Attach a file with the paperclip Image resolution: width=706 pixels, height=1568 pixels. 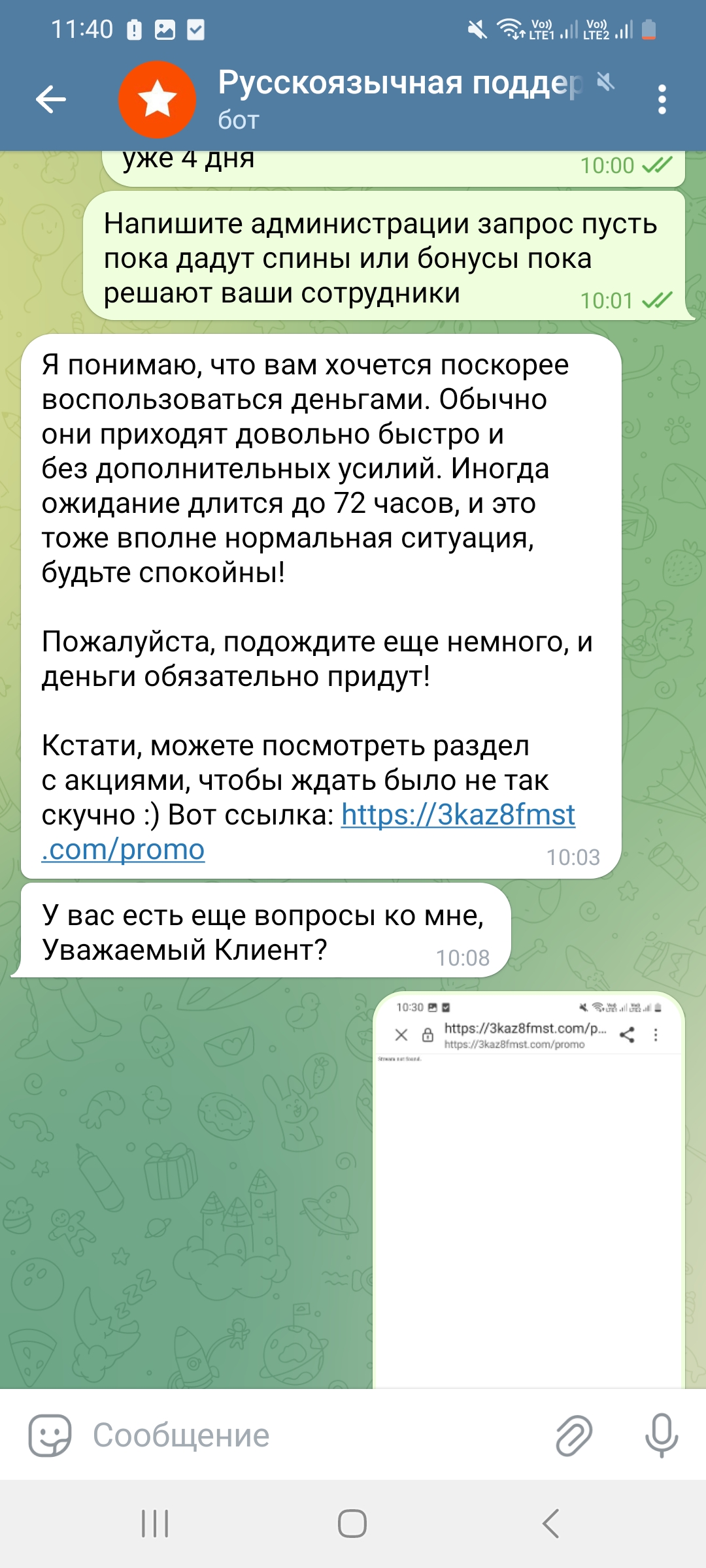point(574,1435)
